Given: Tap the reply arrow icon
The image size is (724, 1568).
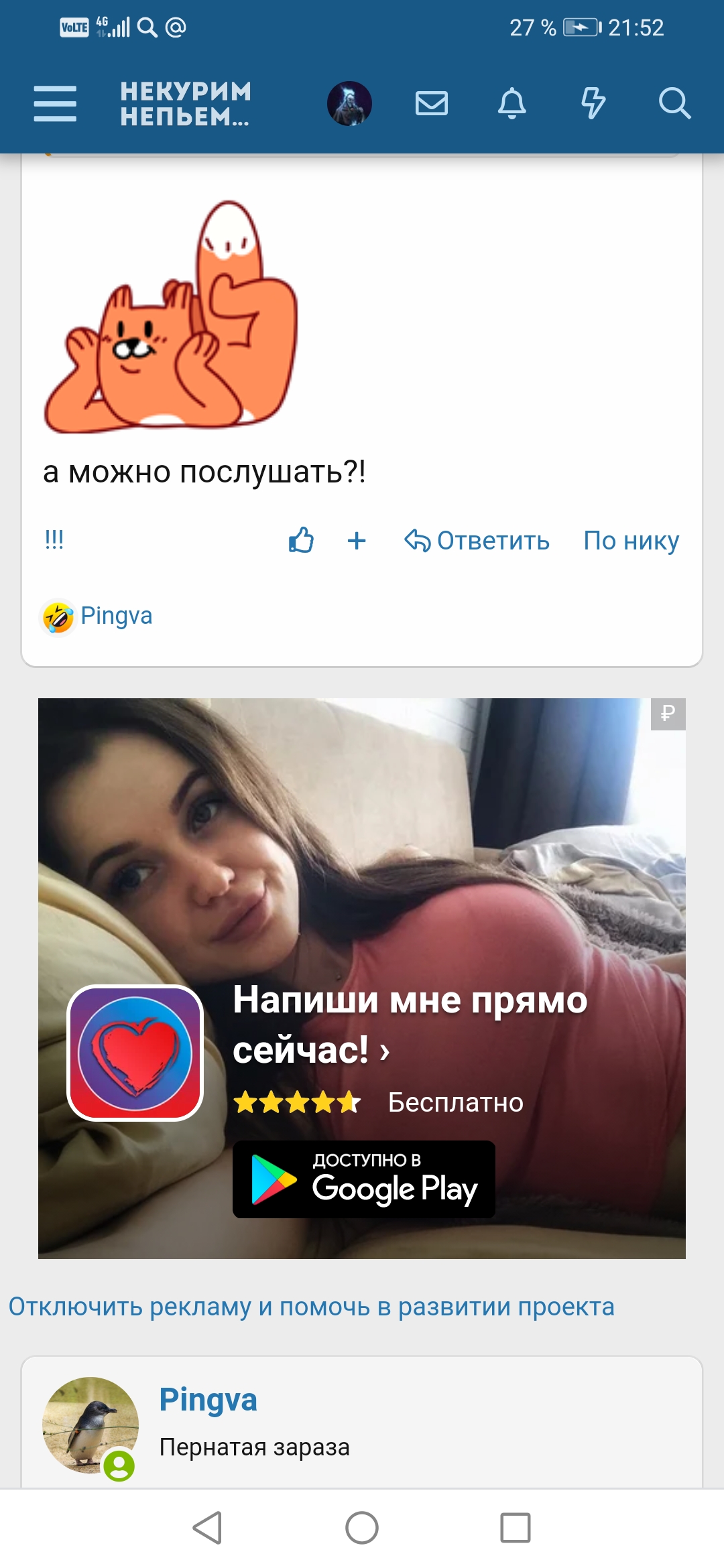Looking at the screenshot, I should (x=419, y=540).
